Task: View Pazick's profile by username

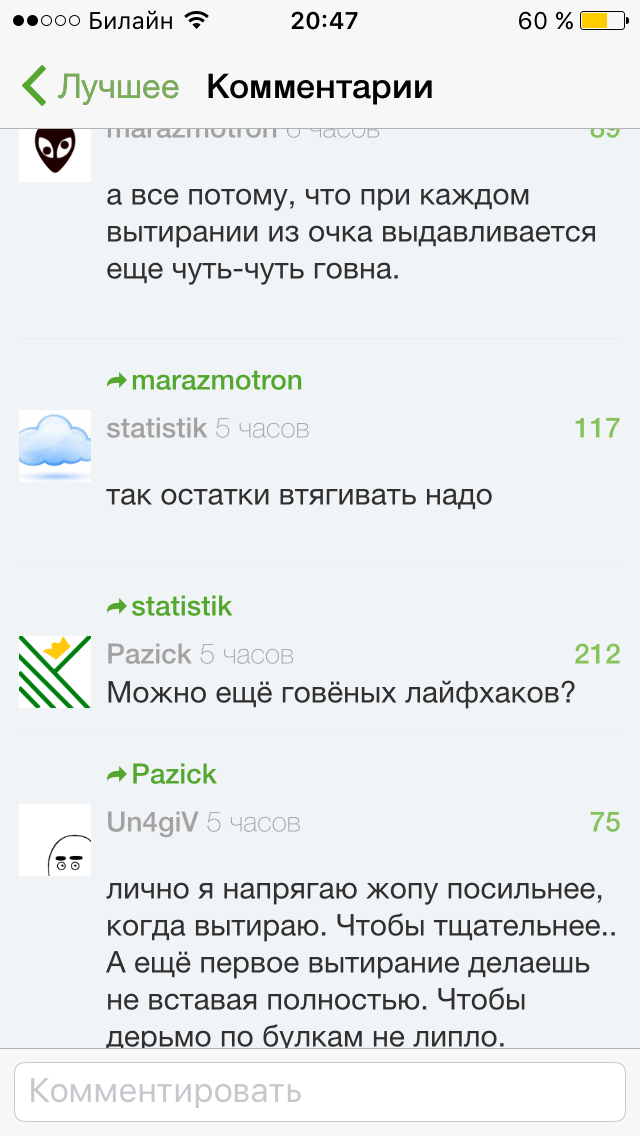Action: [148, 655]
